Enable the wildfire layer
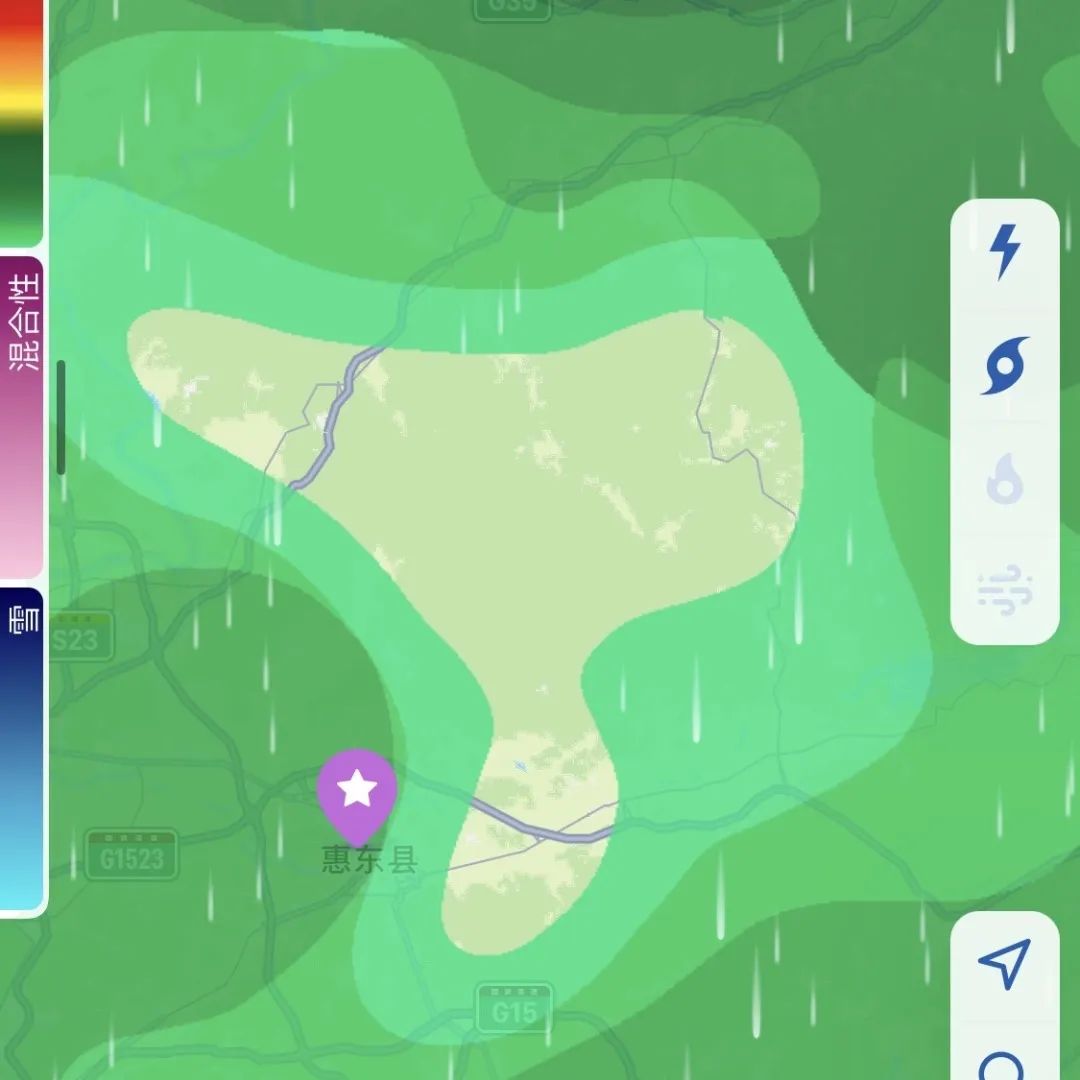 pyautogui.click(x=1005, y=479)
